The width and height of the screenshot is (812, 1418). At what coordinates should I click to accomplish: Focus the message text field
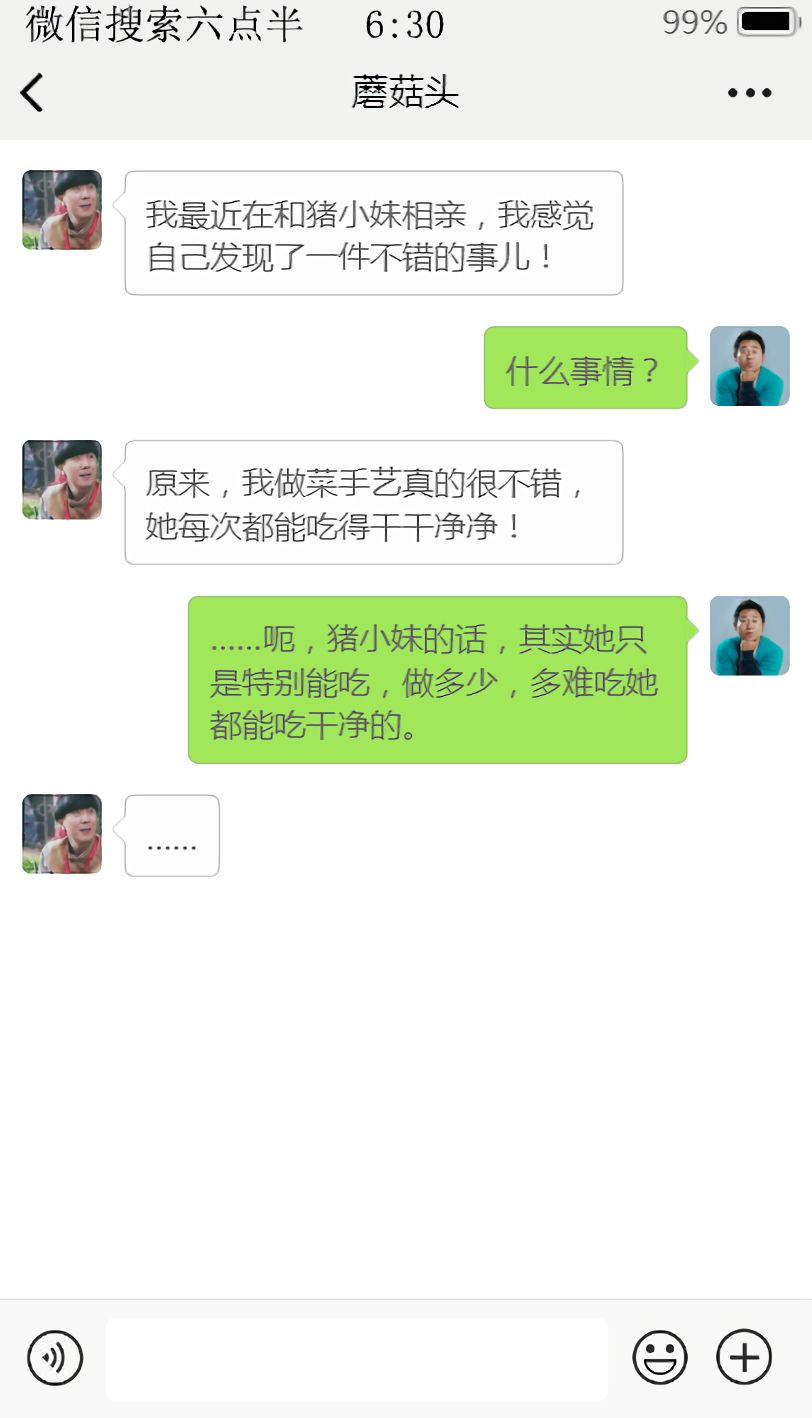point(356,1359)
